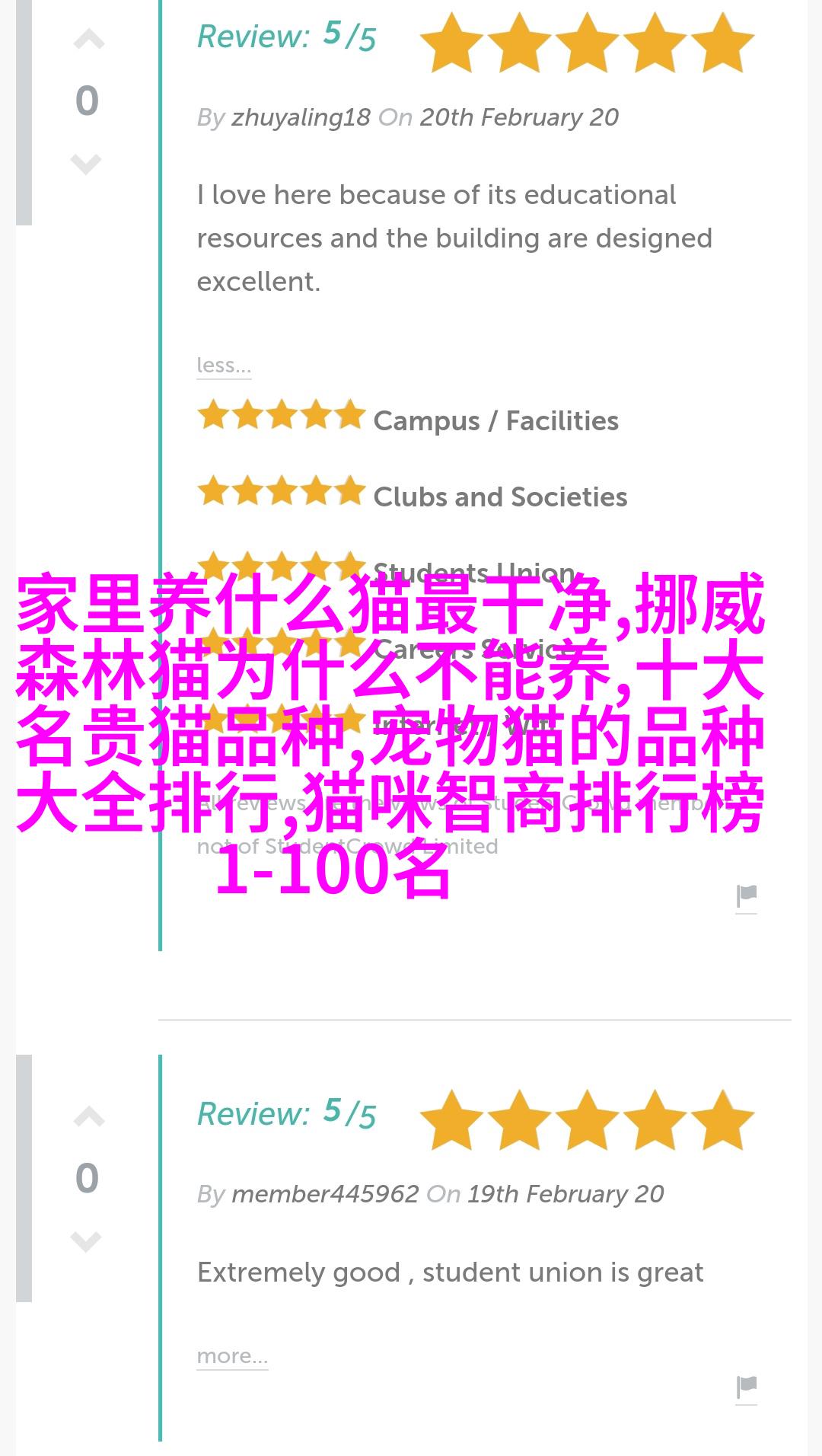This screenshot has height=1456, width=822.
Task: Collapse review with the less... link
Action: click(224, 366)
